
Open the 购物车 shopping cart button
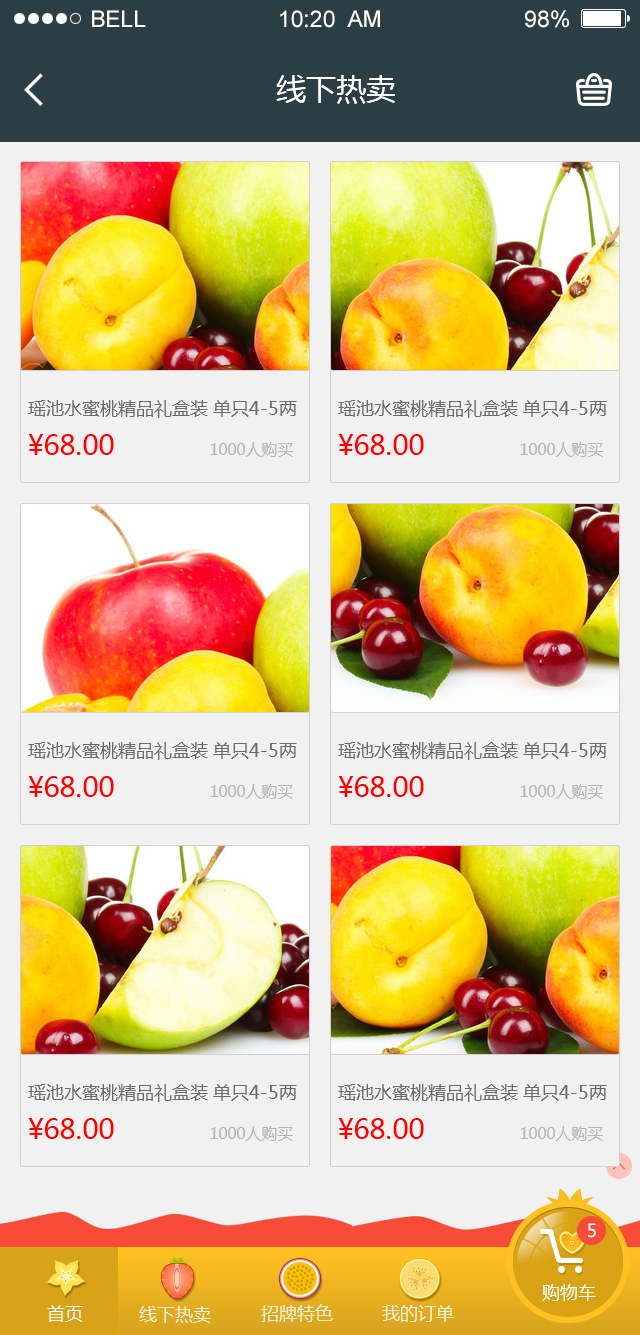[568, 1263]
